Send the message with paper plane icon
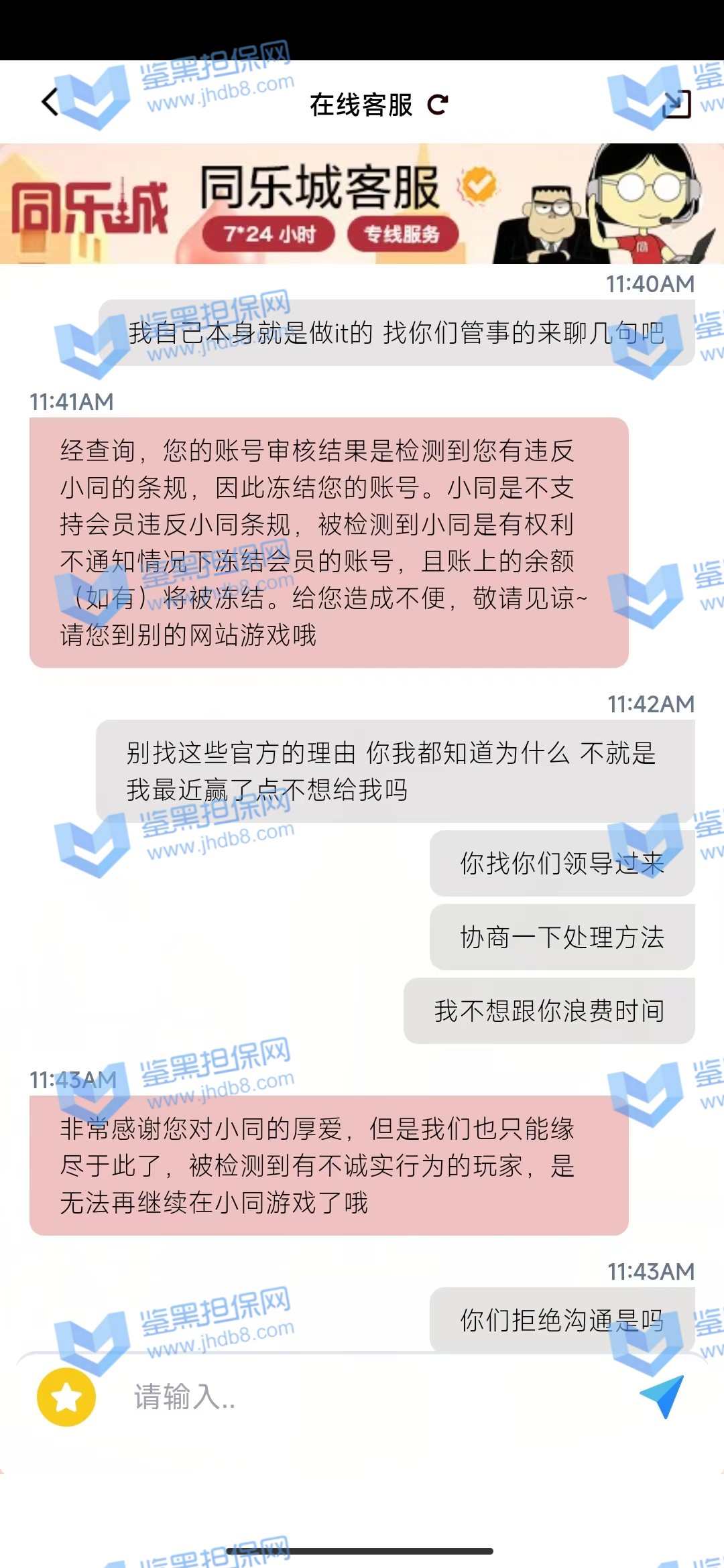The width and height of the screenshot is (724, 1568). [x=662, y=1396]
